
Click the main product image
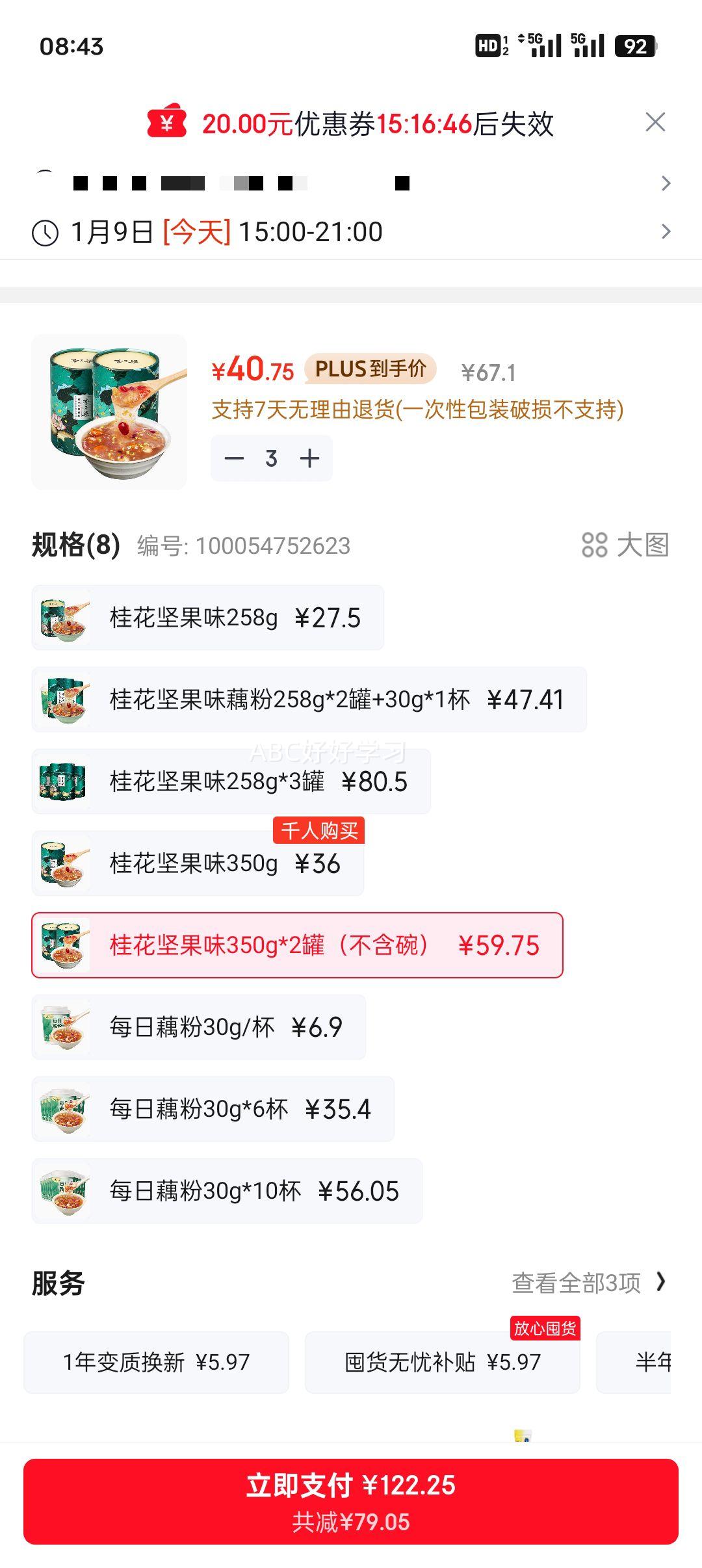(x=109, y=411)
